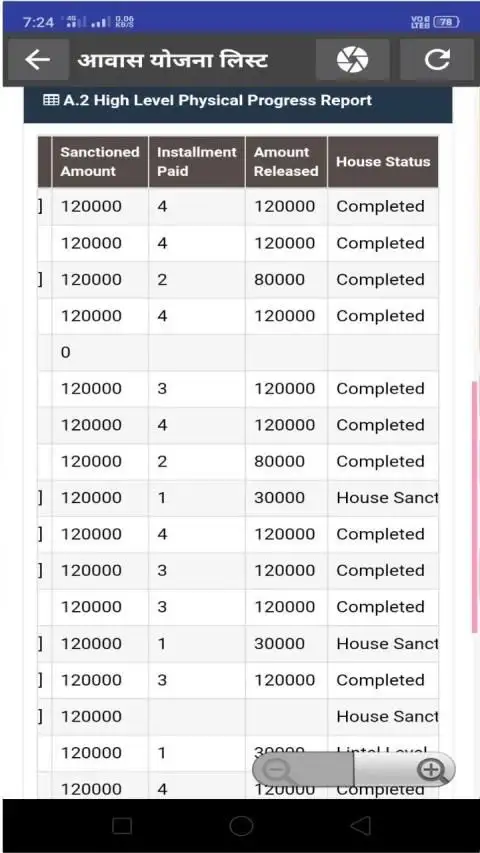
Task: Open recent apps from the navigation bar
Action: [x=122, y=826]
